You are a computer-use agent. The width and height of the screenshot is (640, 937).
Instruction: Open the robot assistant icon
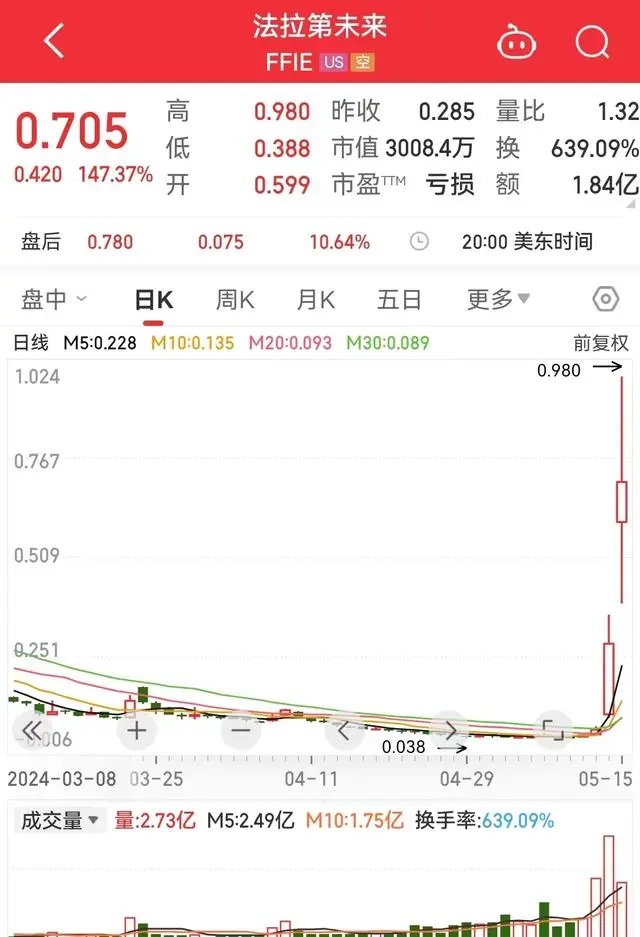517,43
